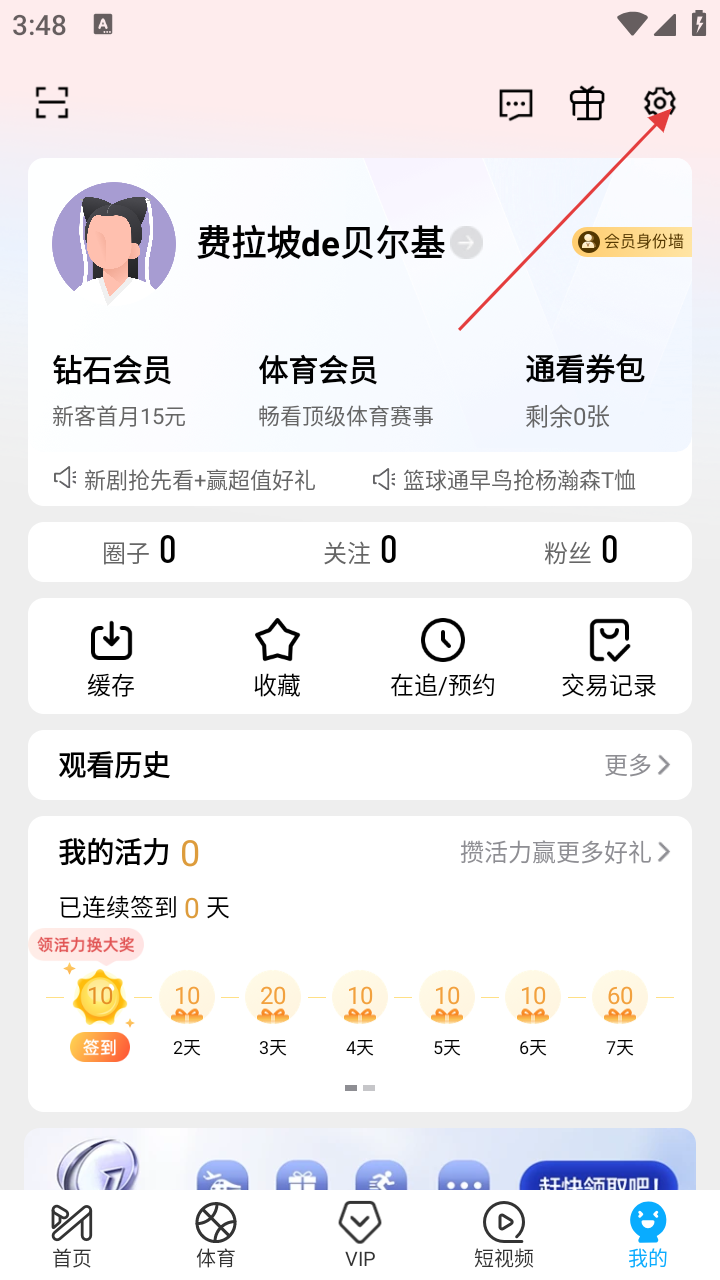The height and width of the screenshot is (1280, 720).
Task: Open 收藏 favorites
Action: coord(277,657)
